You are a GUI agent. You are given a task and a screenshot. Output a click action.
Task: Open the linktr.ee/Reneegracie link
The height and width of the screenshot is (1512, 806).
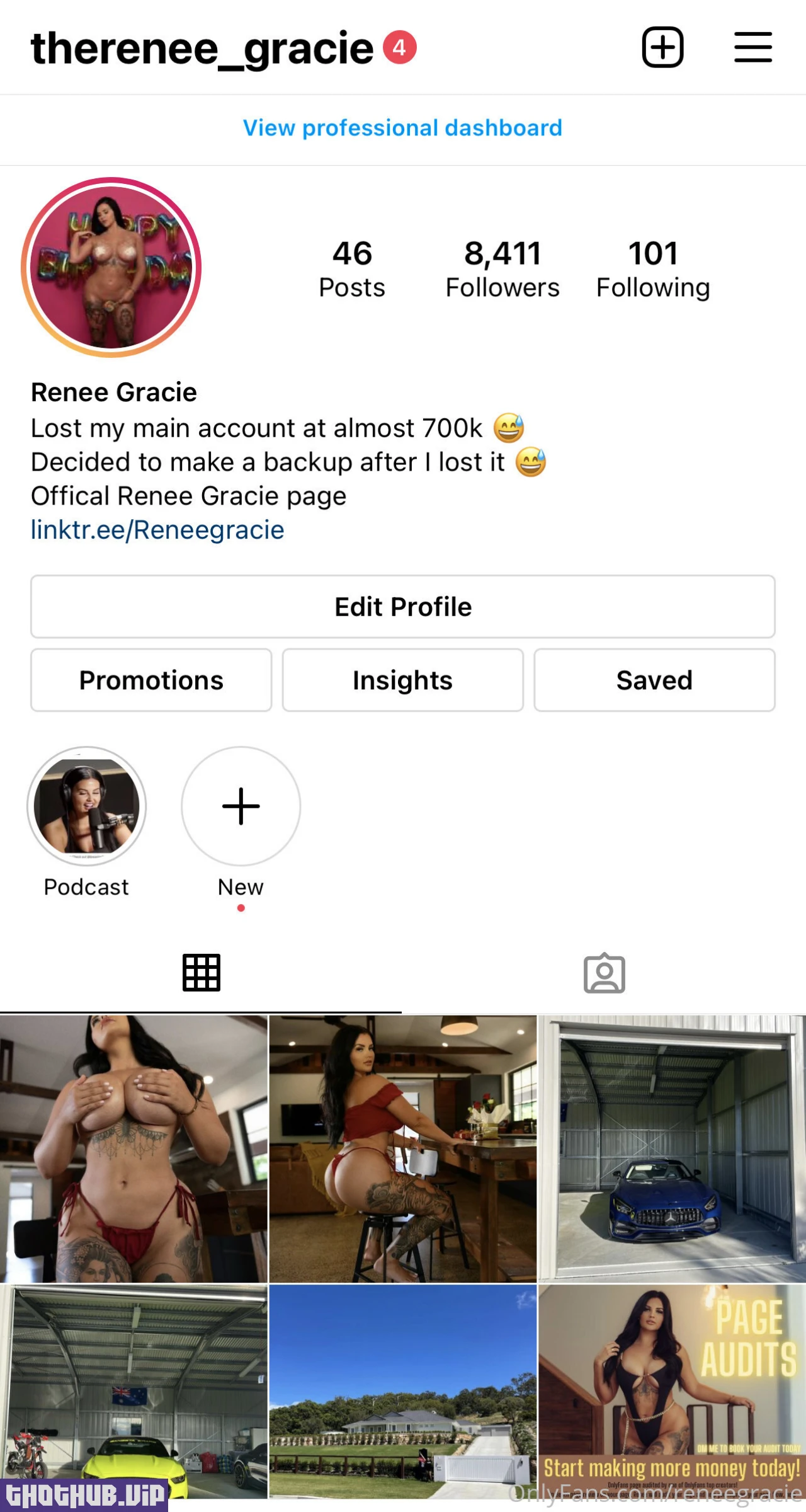tap(157, 530)
